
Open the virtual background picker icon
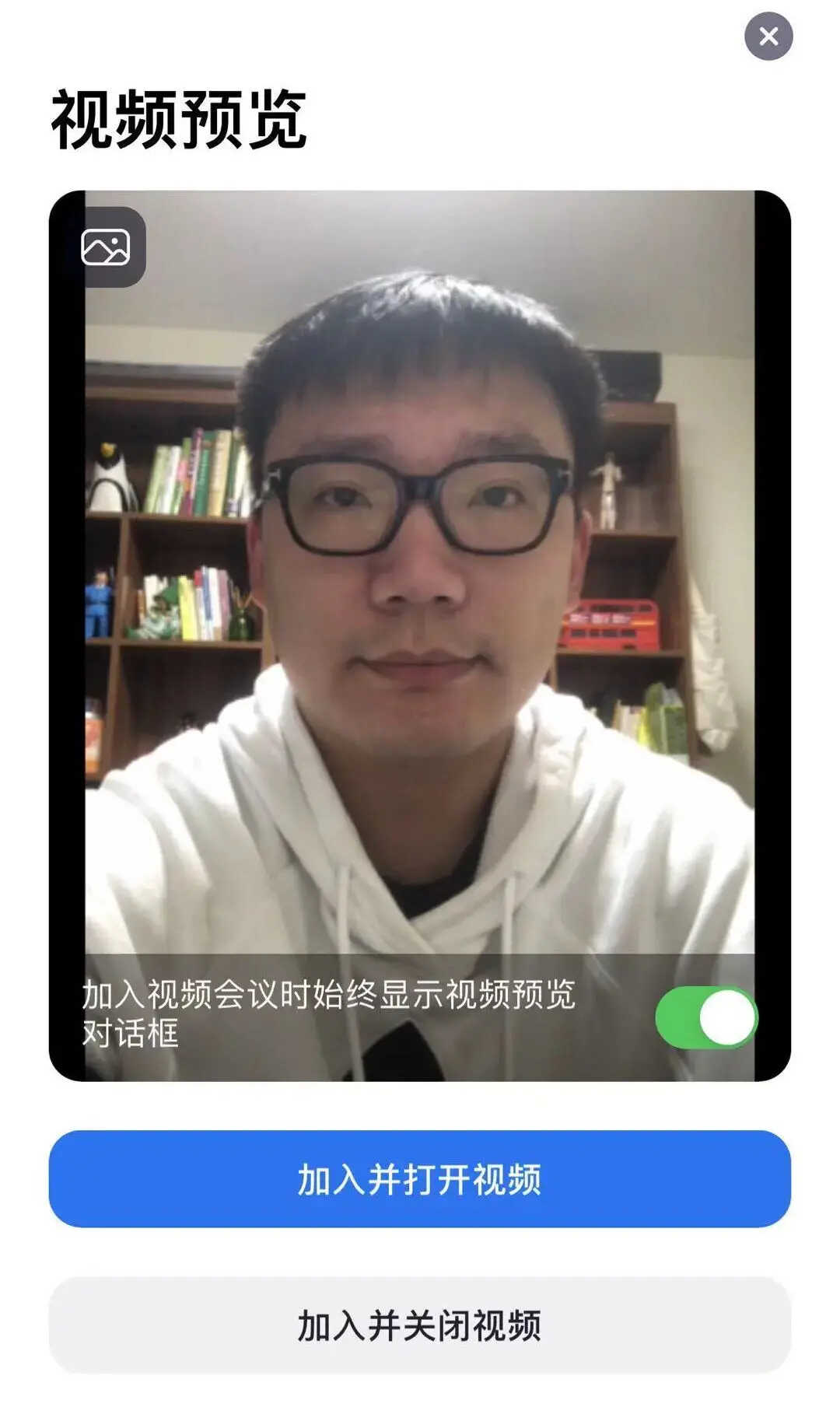(x=106, y=247)
